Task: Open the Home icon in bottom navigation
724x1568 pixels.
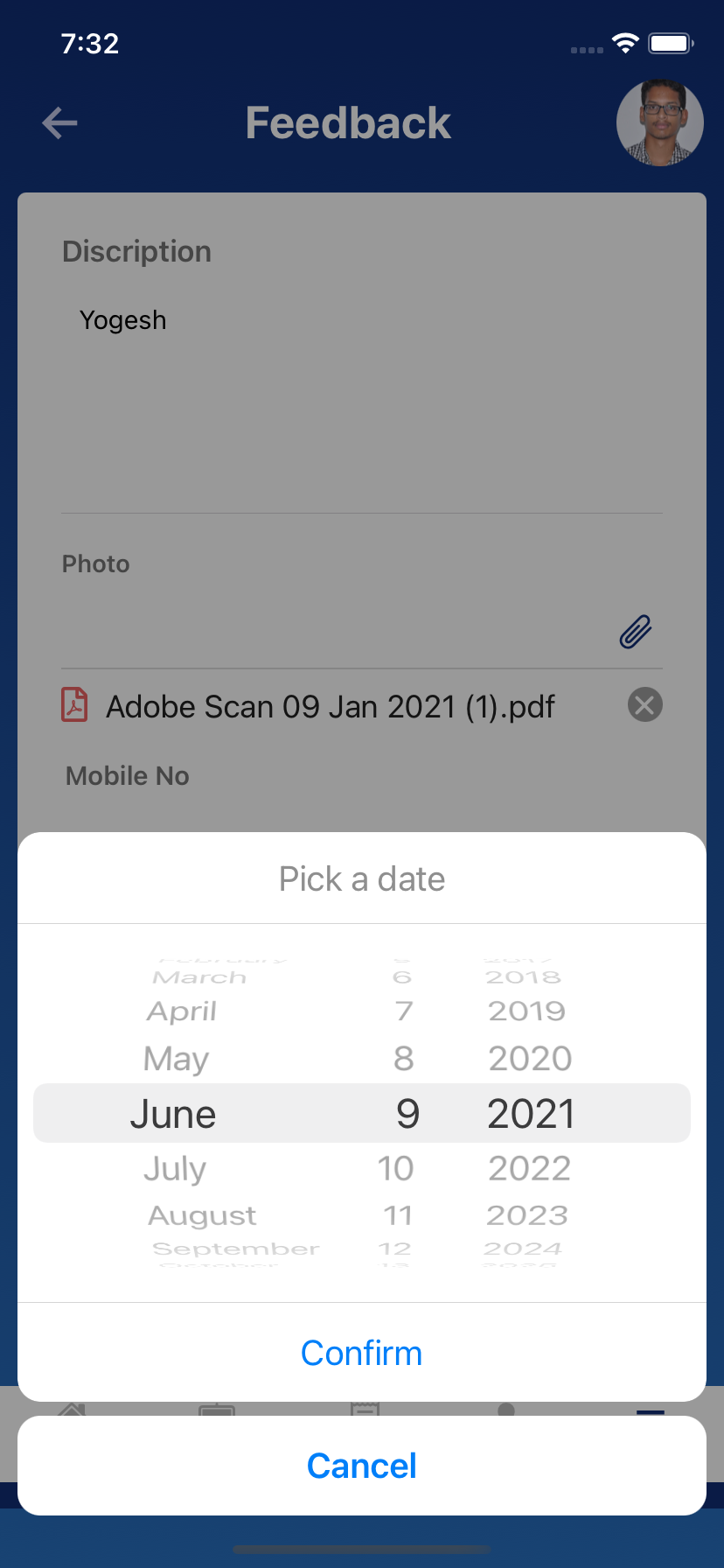Action: pyautogui.click(x=72, y=1410)
